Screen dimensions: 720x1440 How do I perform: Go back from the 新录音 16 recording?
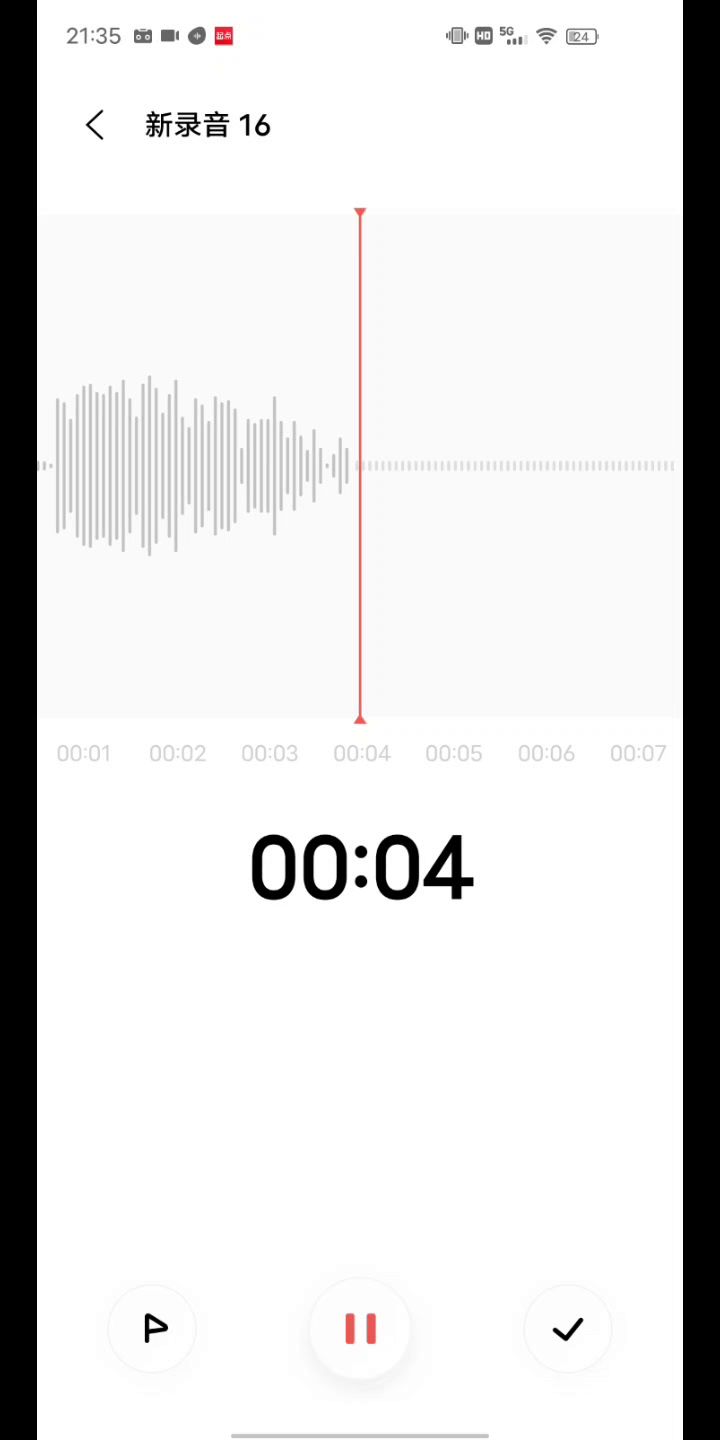click(x=95, y=125)
